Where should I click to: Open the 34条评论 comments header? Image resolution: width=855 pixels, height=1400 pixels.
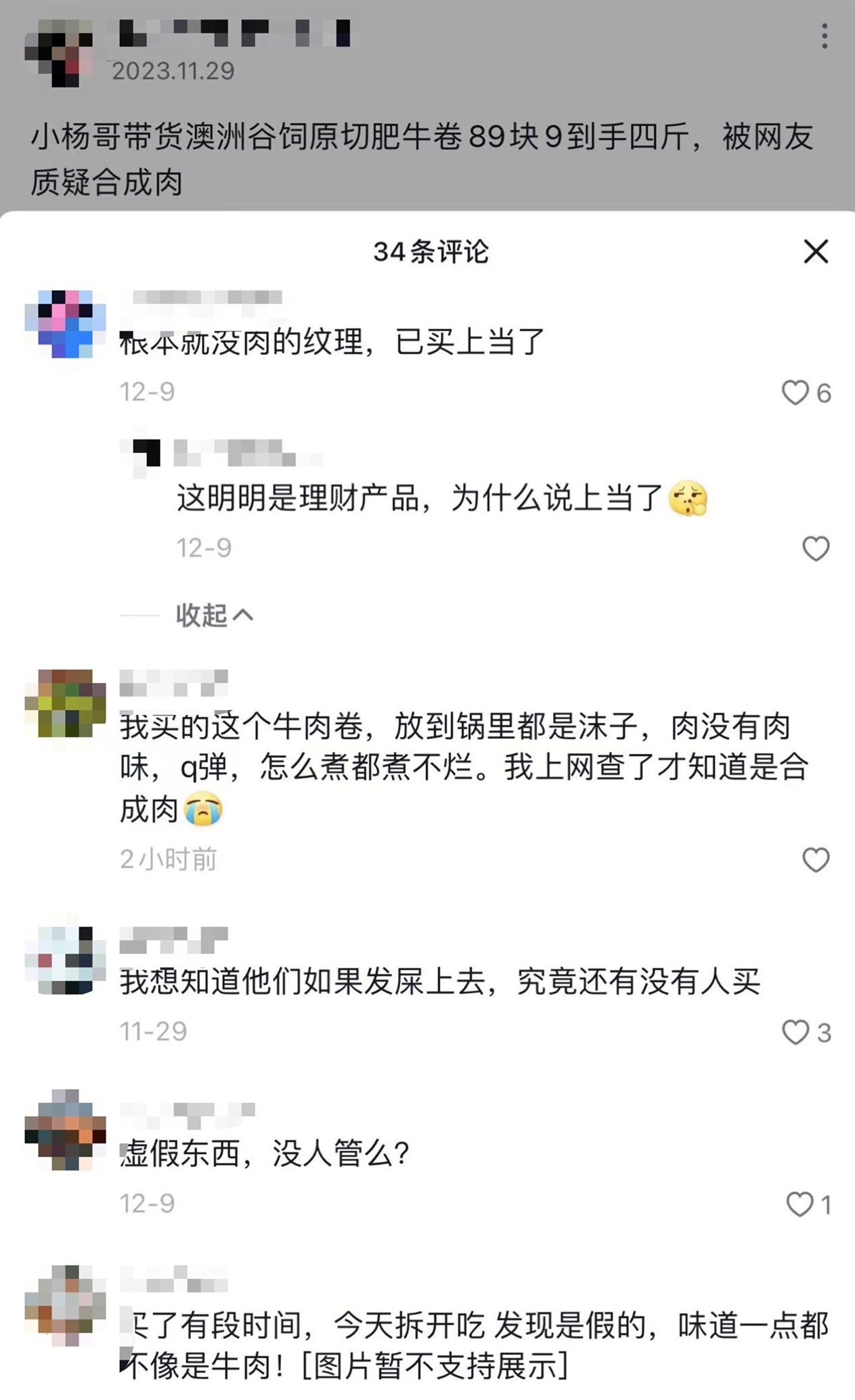431,252
